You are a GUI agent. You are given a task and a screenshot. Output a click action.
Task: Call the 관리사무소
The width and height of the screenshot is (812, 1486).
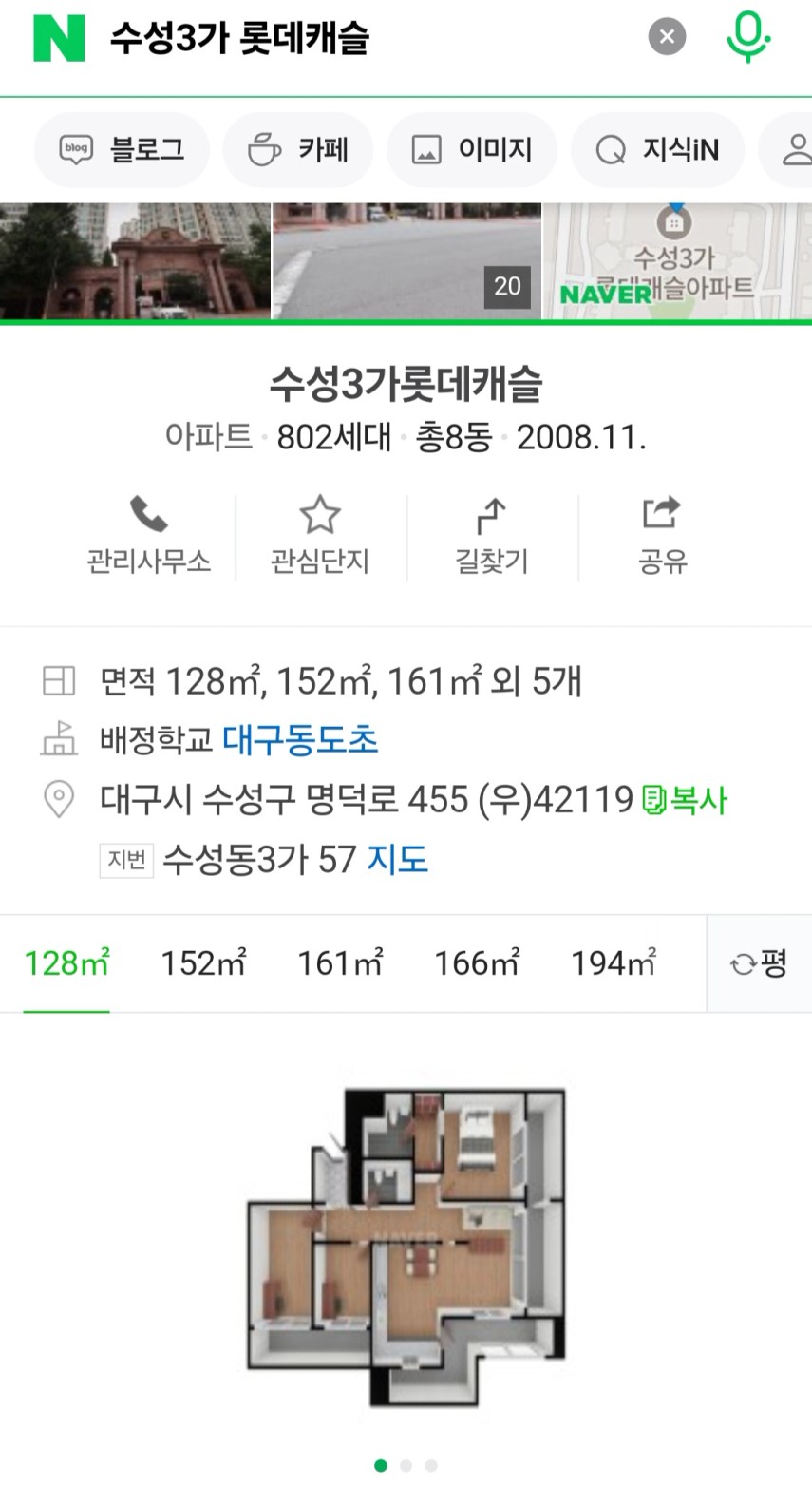click(149, 537)
